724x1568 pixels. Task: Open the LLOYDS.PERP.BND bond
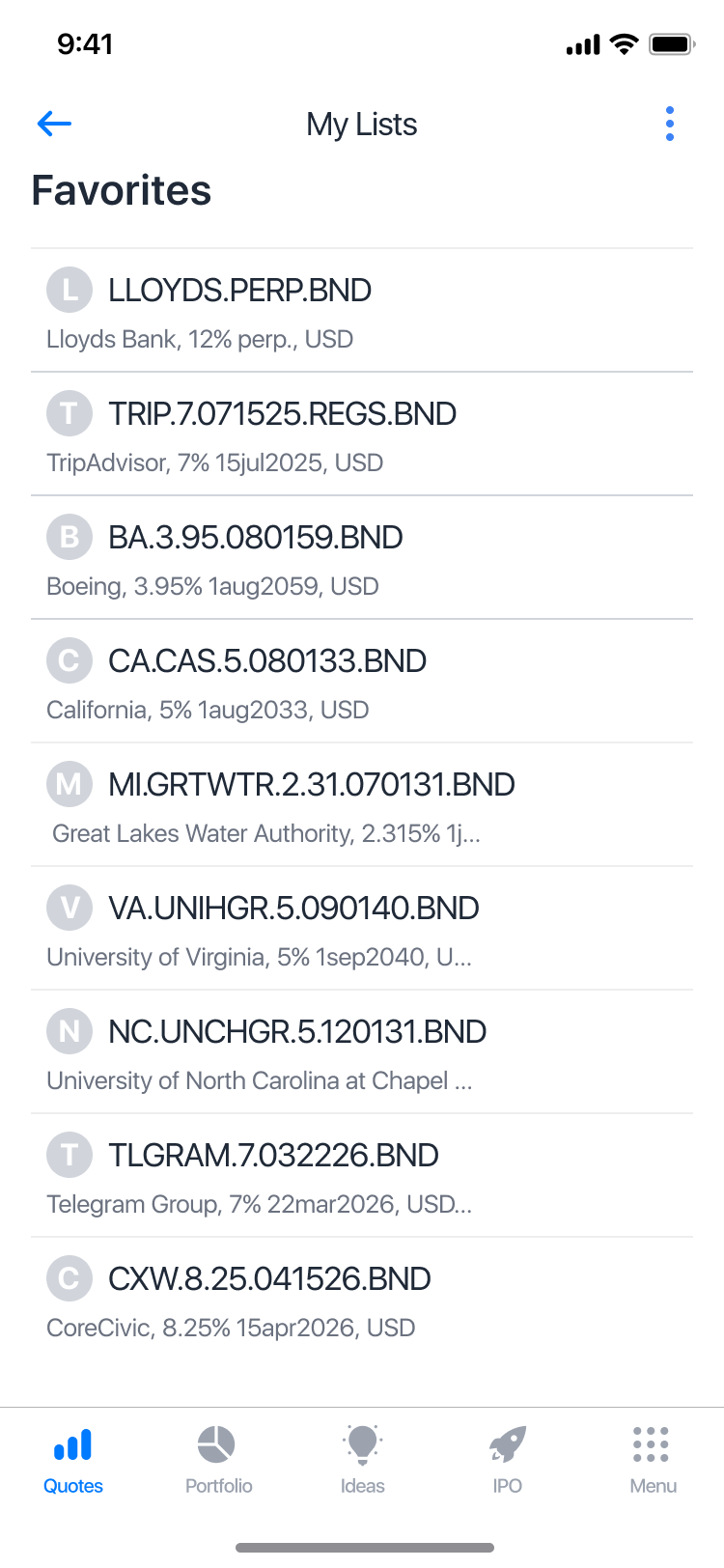[x=362, y=311]
